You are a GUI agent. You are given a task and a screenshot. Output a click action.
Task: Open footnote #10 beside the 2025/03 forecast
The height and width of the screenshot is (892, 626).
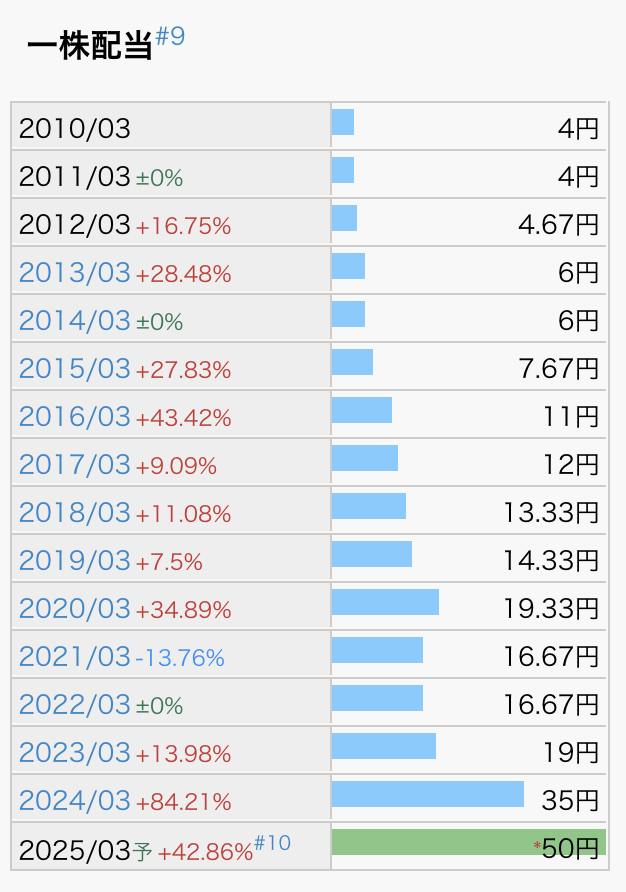pyautogui.click(x=272, y=843)
